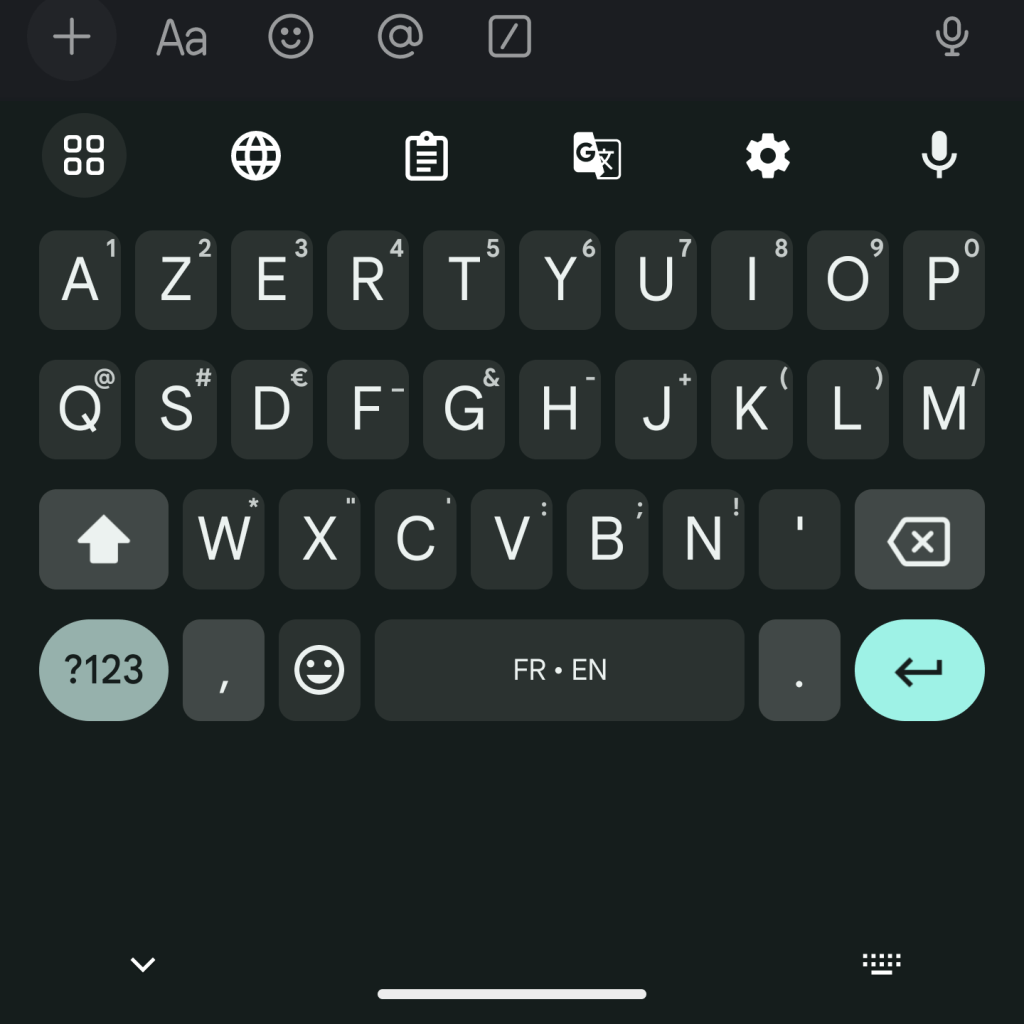1024x1024 pixels.
Task: Hide the keyboard with the down chevron
Action: (x=143, y=964)
